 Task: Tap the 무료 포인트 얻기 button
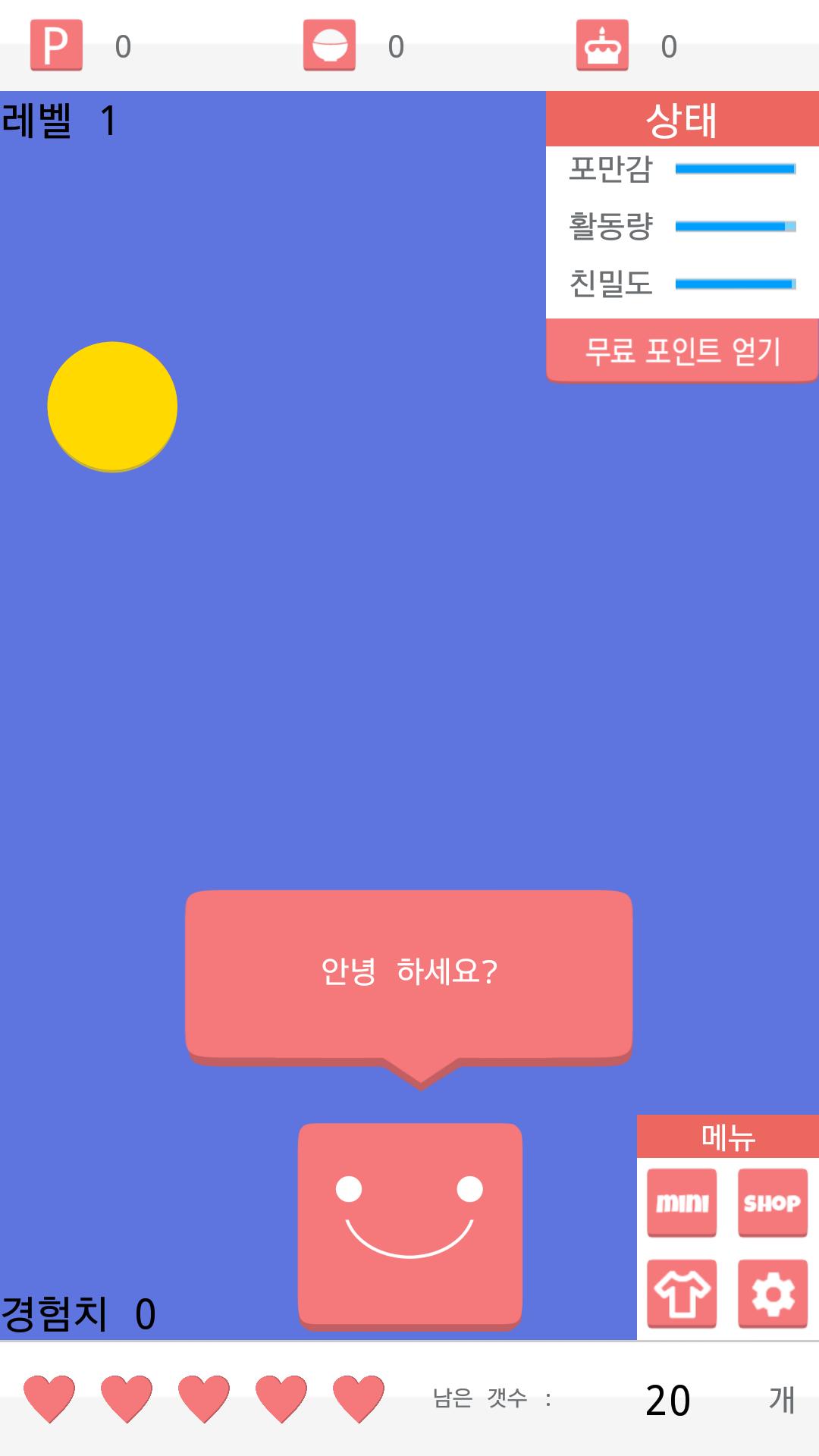682,350
